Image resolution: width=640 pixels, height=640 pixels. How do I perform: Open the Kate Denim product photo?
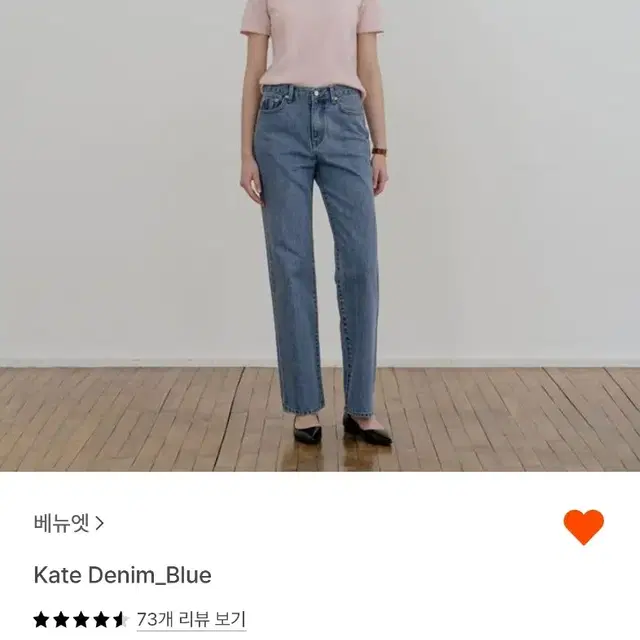coord(320,235)
